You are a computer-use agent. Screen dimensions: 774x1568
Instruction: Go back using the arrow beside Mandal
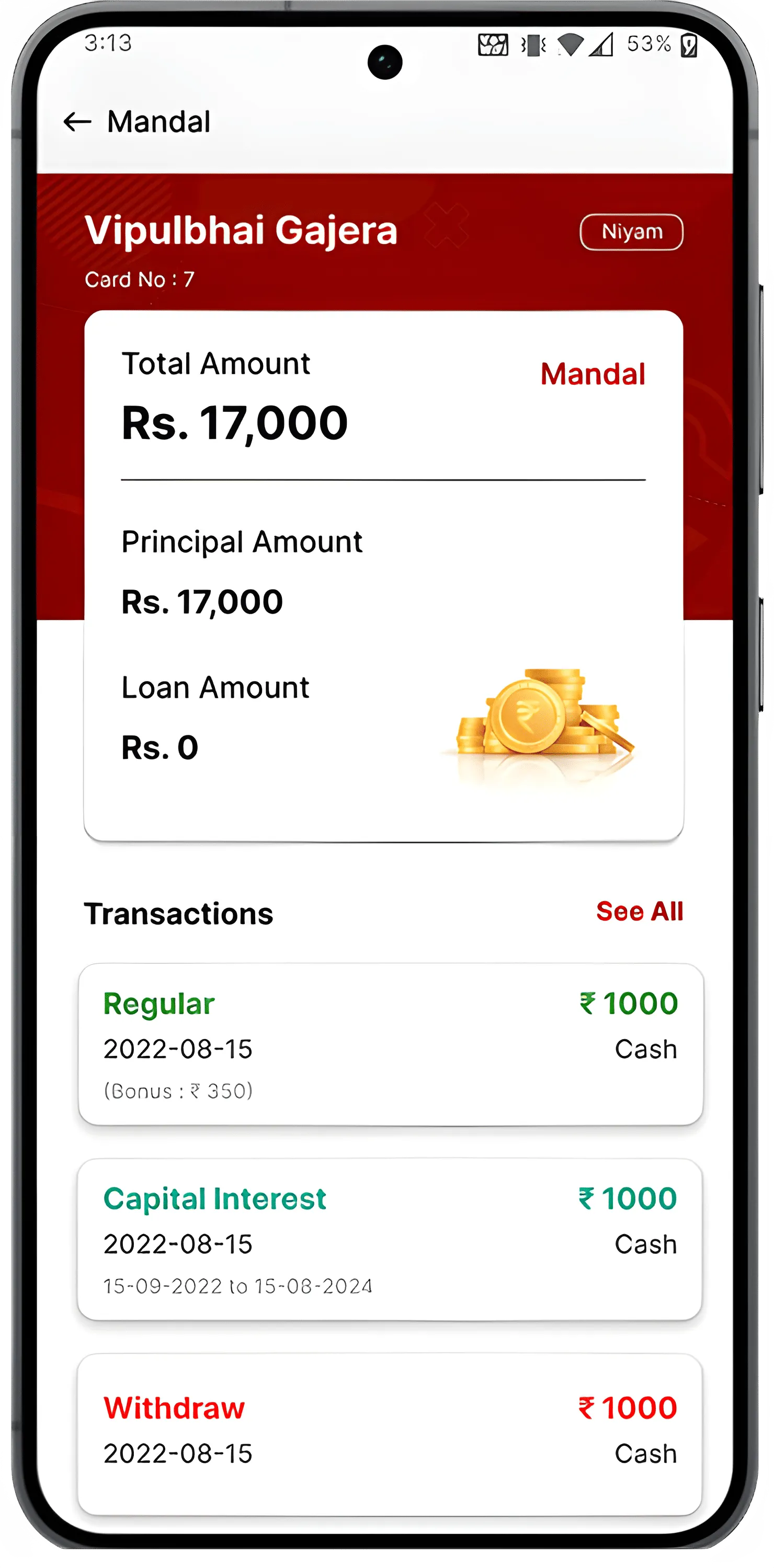pyautogui.click(x=77, y=122)
